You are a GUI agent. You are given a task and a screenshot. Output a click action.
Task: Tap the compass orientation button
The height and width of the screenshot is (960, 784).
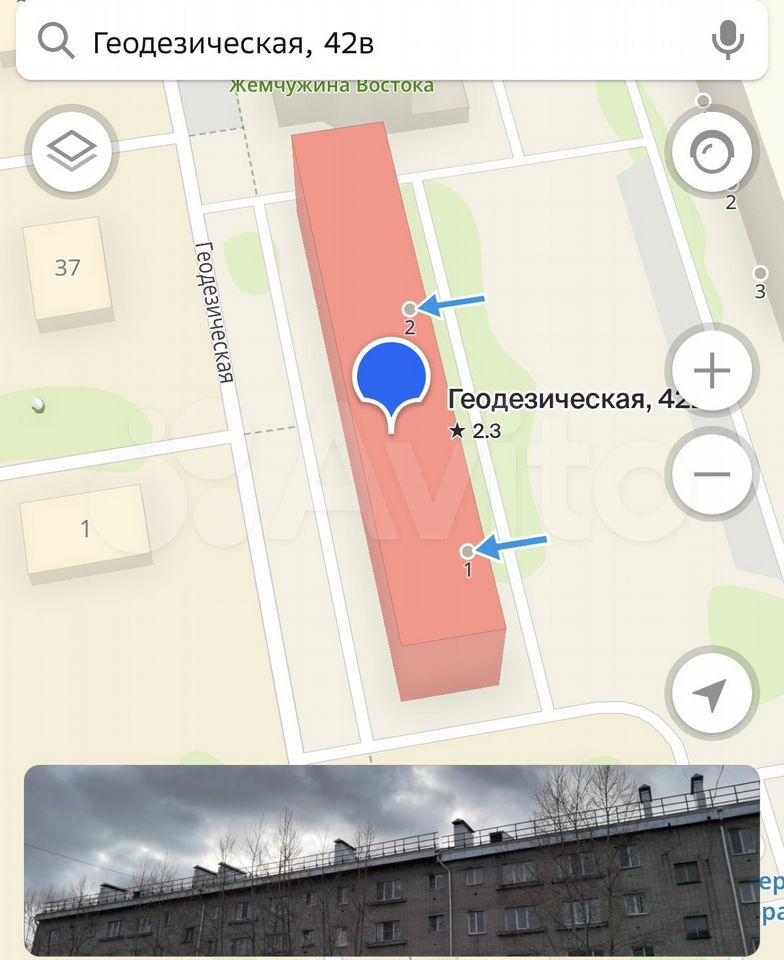[x=711, y=152]
